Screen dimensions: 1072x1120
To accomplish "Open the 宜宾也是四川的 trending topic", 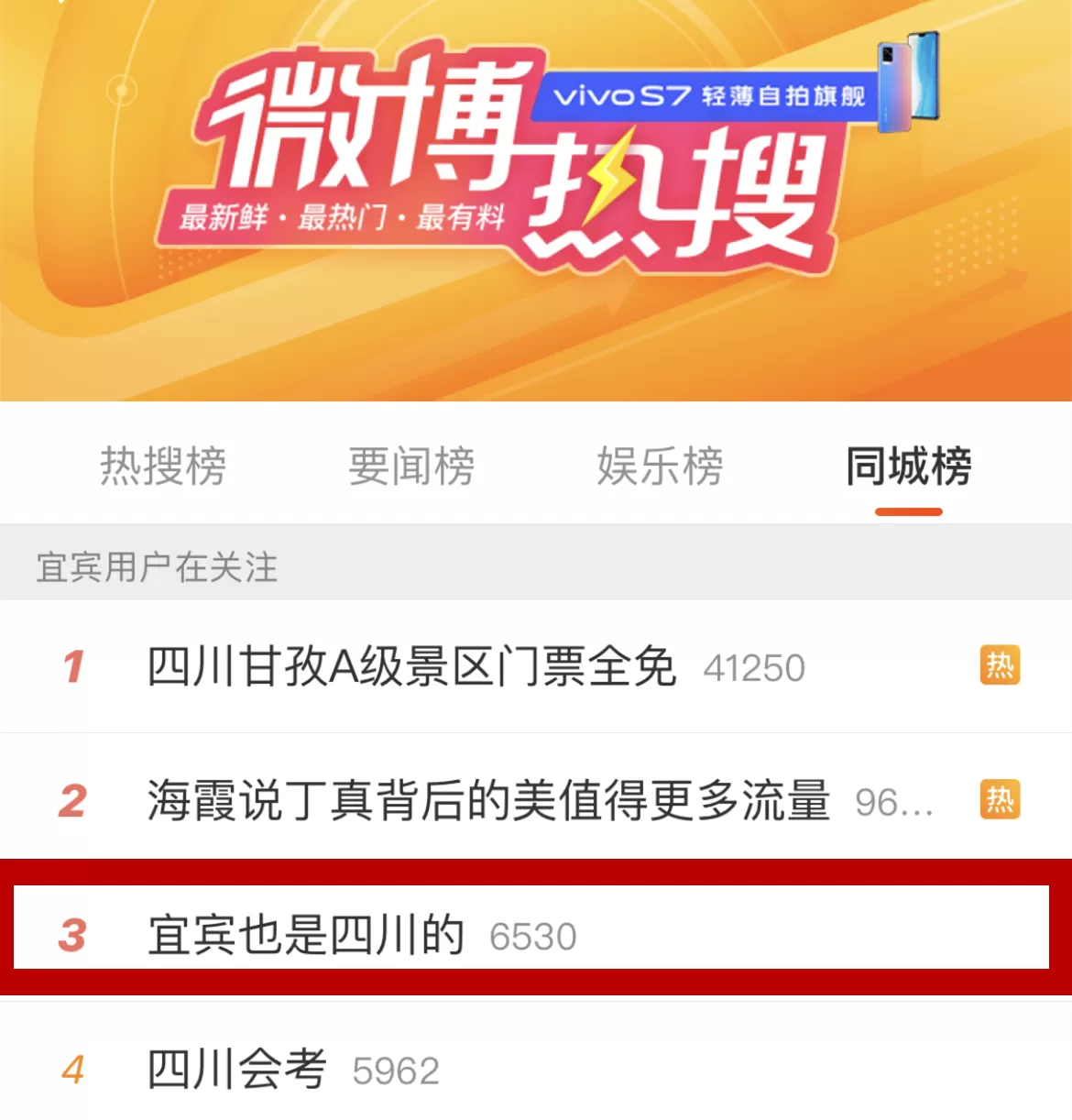I will [306, 935].
